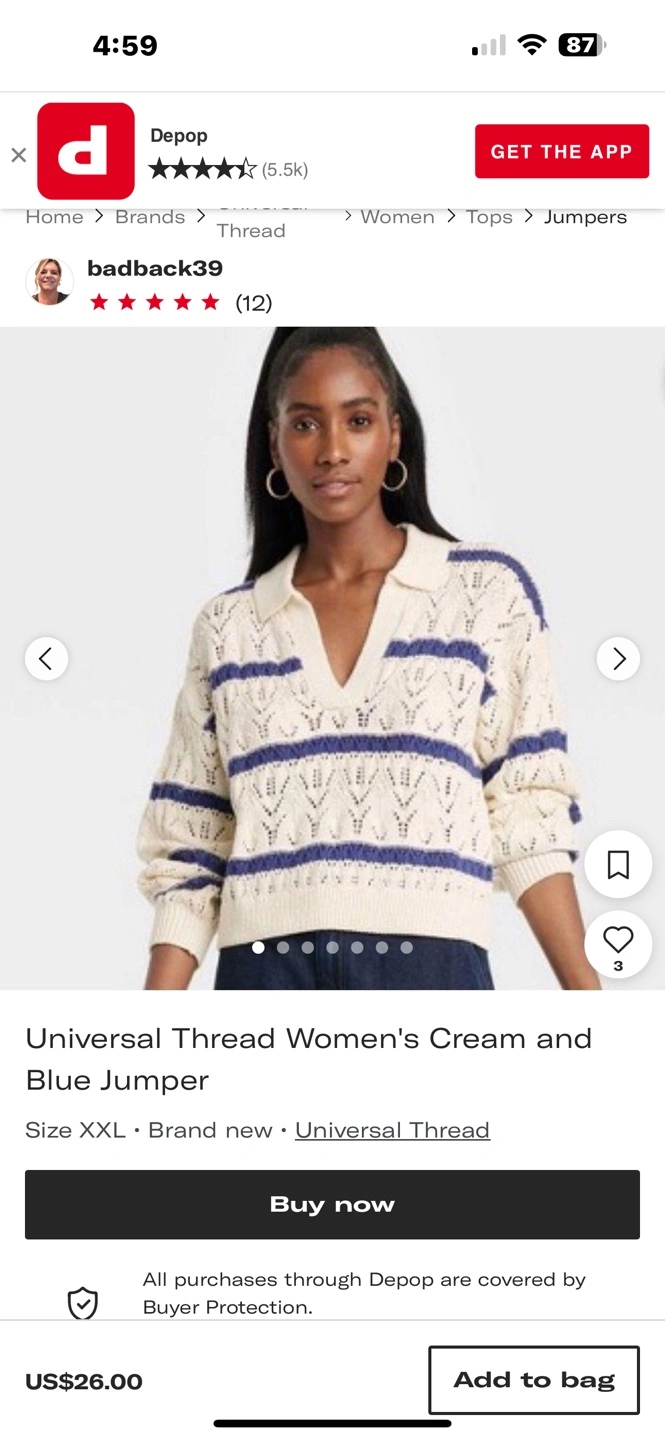Tap Buy now

point(332,1204)
